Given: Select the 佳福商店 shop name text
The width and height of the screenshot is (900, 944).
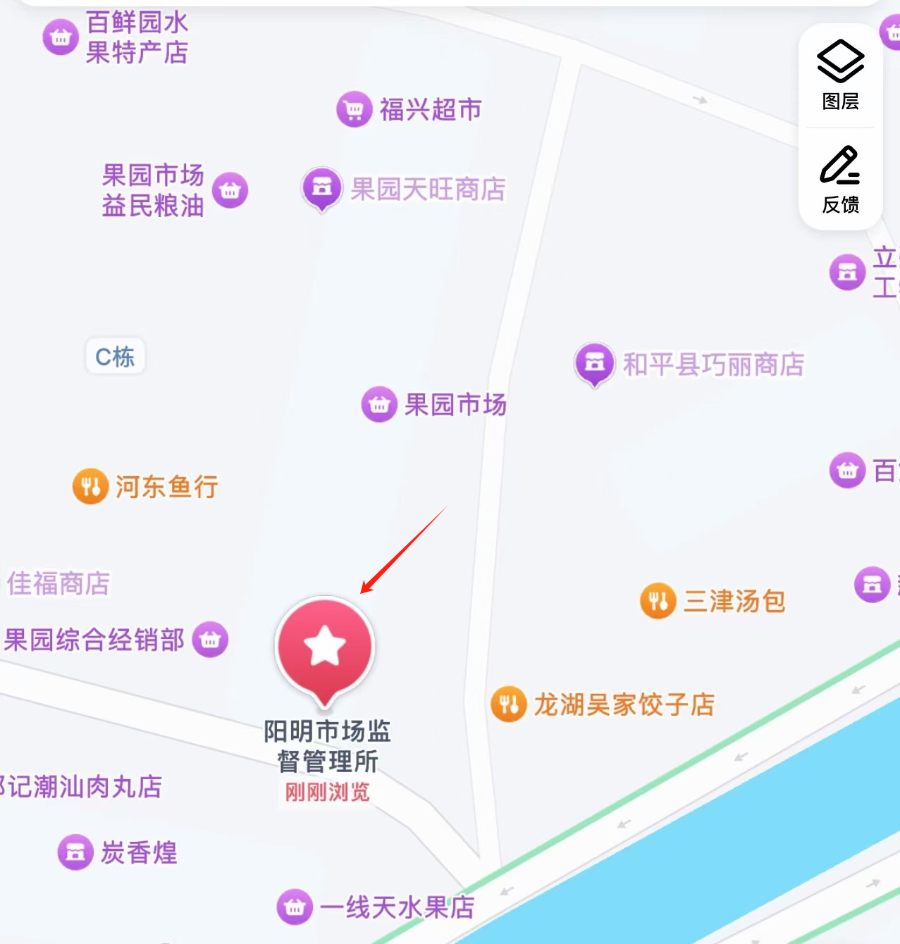Looking at the screenshot, I should 57,584.
